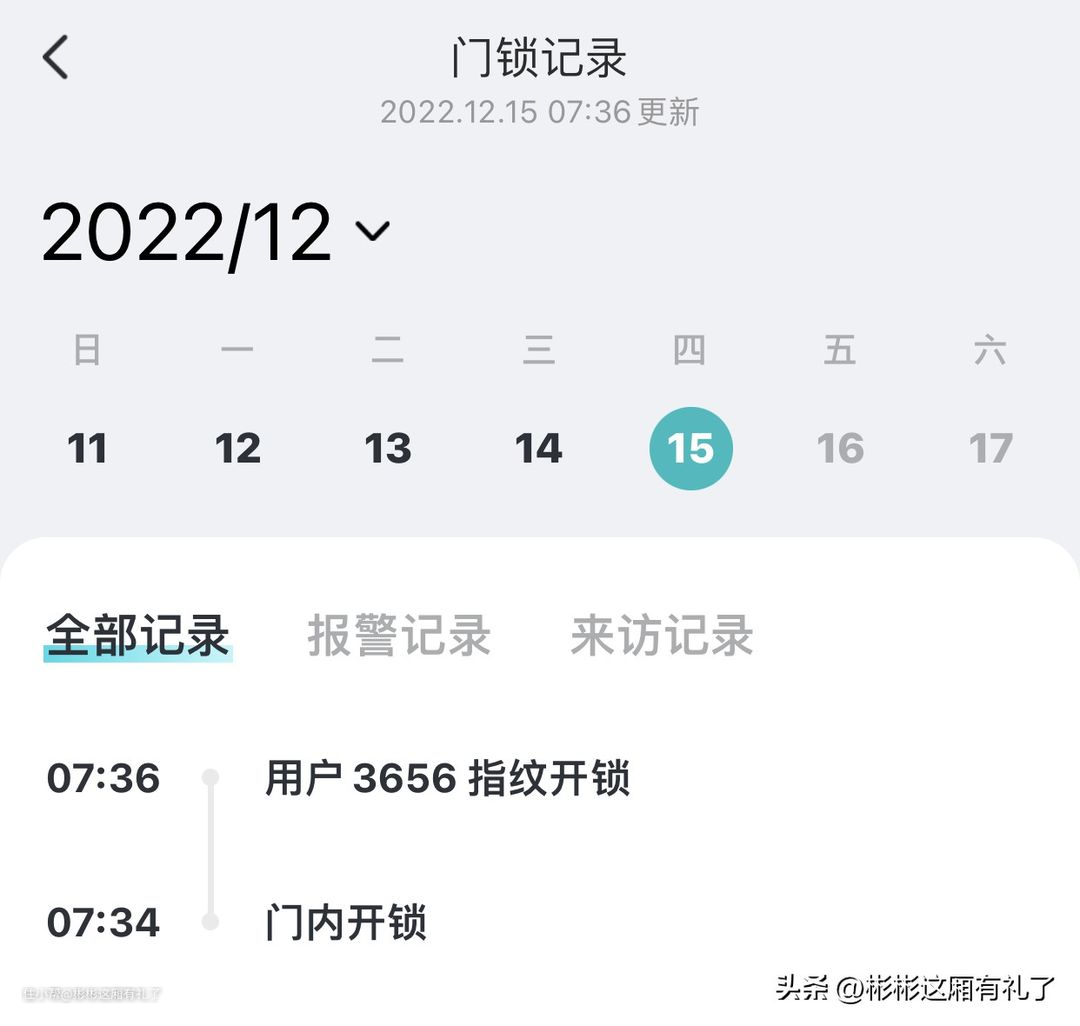This screenshot has height=1026, width=1080.
Task: Select date 13 in the calendar
Action: [x=388, y=449]
